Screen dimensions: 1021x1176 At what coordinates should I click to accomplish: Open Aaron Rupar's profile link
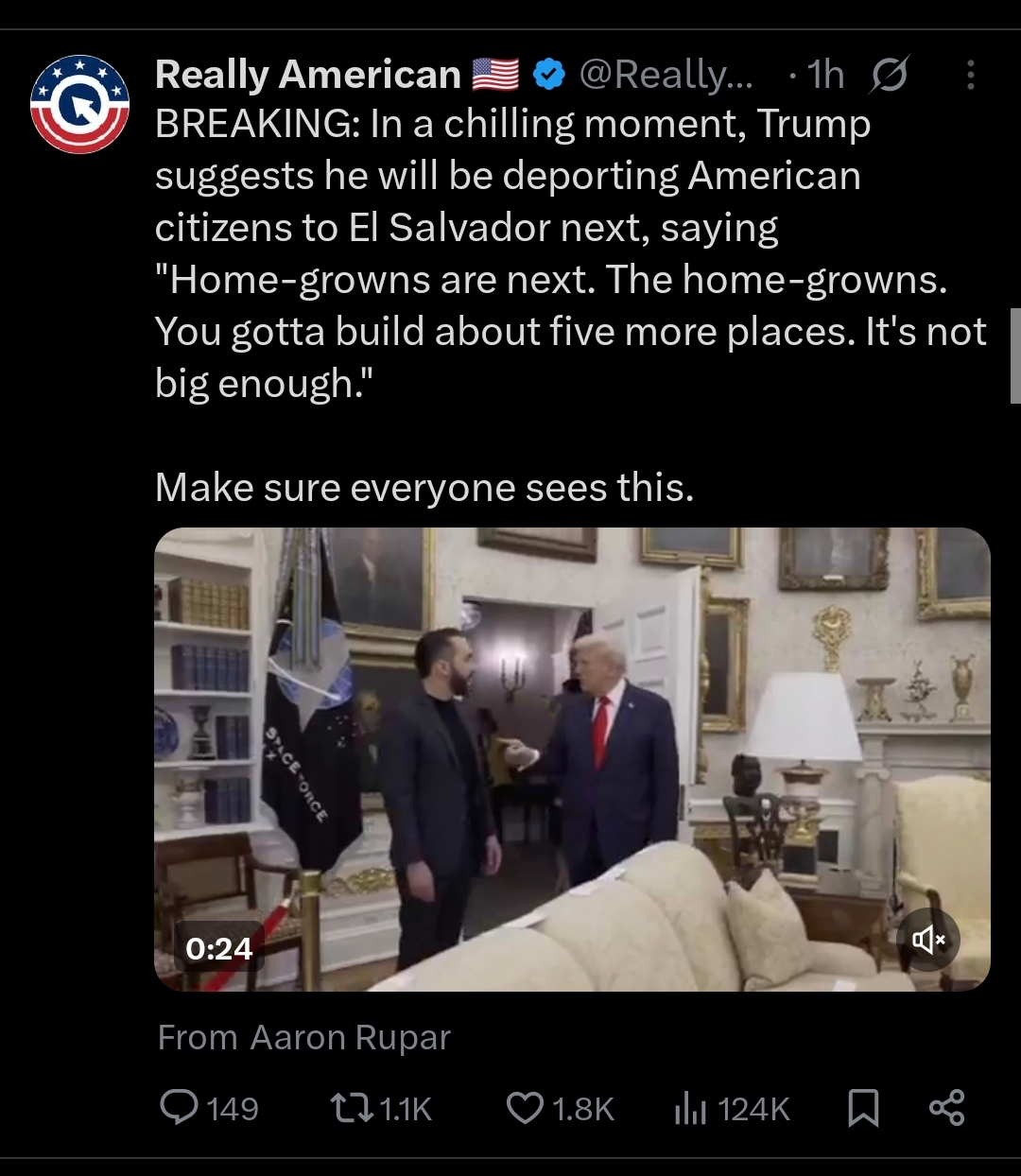(351, 1038)
